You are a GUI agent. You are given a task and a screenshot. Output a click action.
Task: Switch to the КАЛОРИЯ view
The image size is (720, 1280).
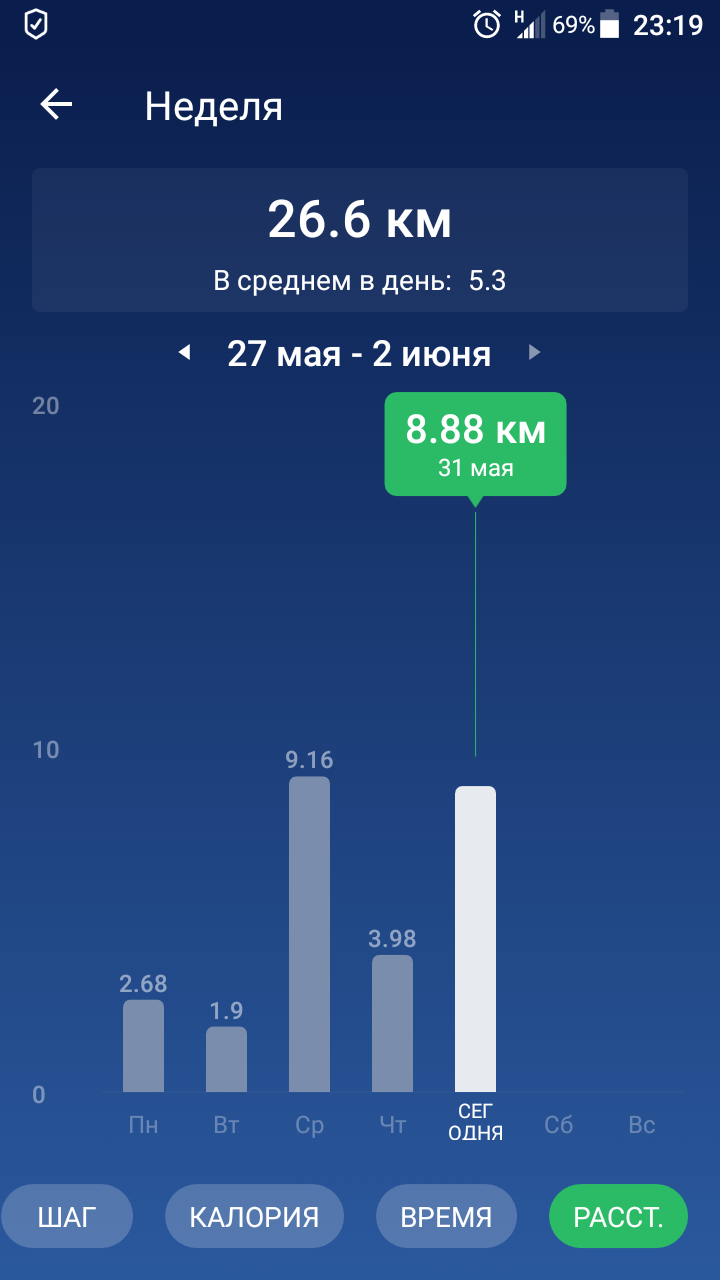click(x=254, y=1216)
